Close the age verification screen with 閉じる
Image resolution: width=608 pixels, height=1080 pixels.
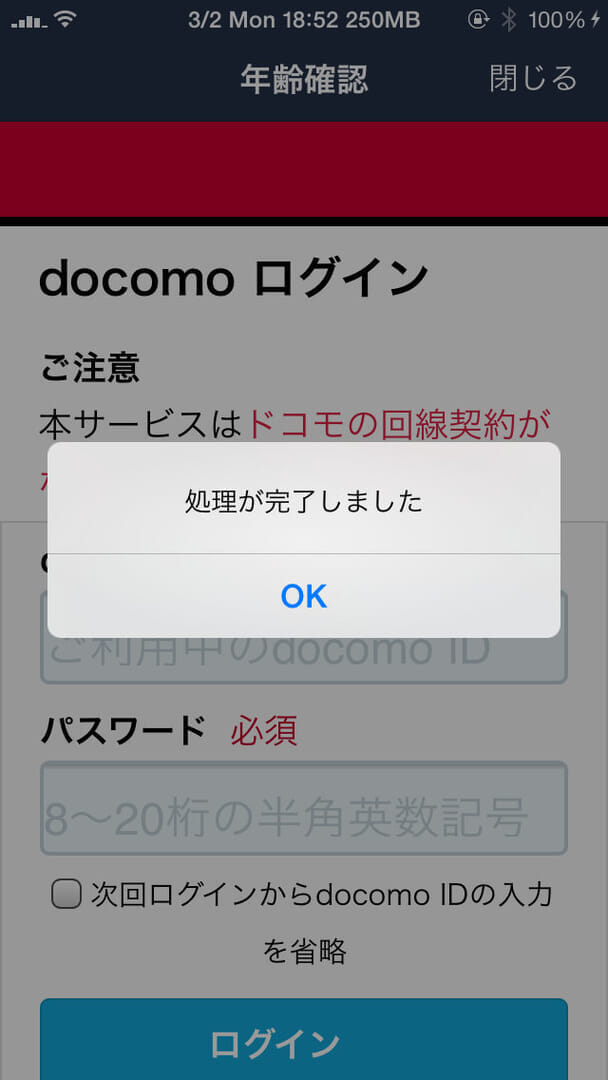[x=533, y=78]
